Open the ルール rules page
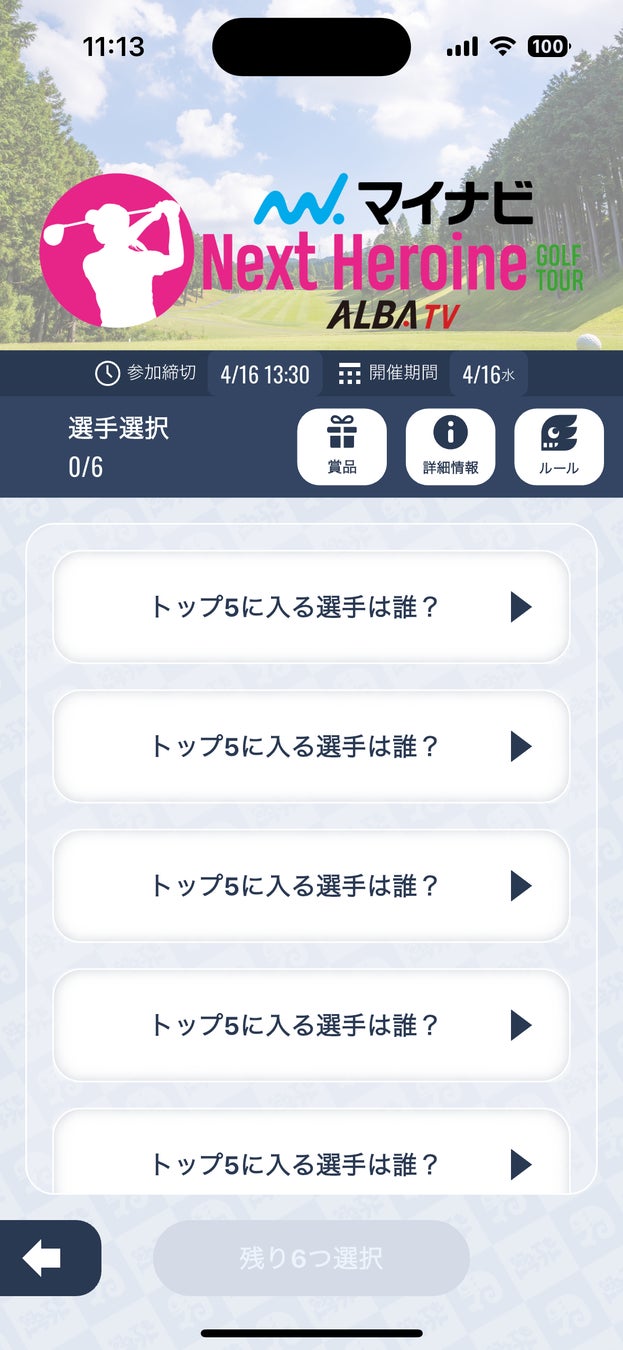The image size is (623, 1350). [558, 446]
